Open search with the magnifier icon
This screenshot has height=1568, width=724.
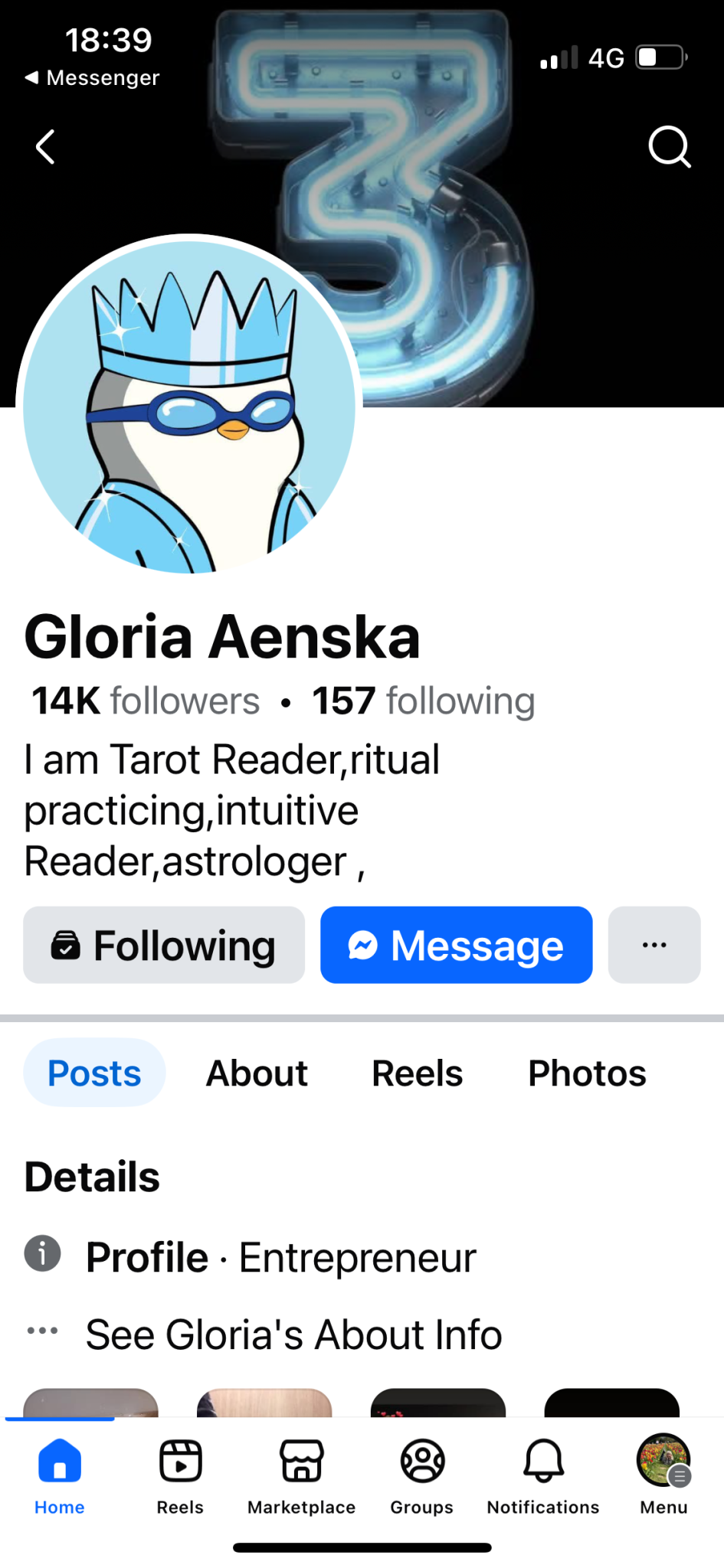670,146
